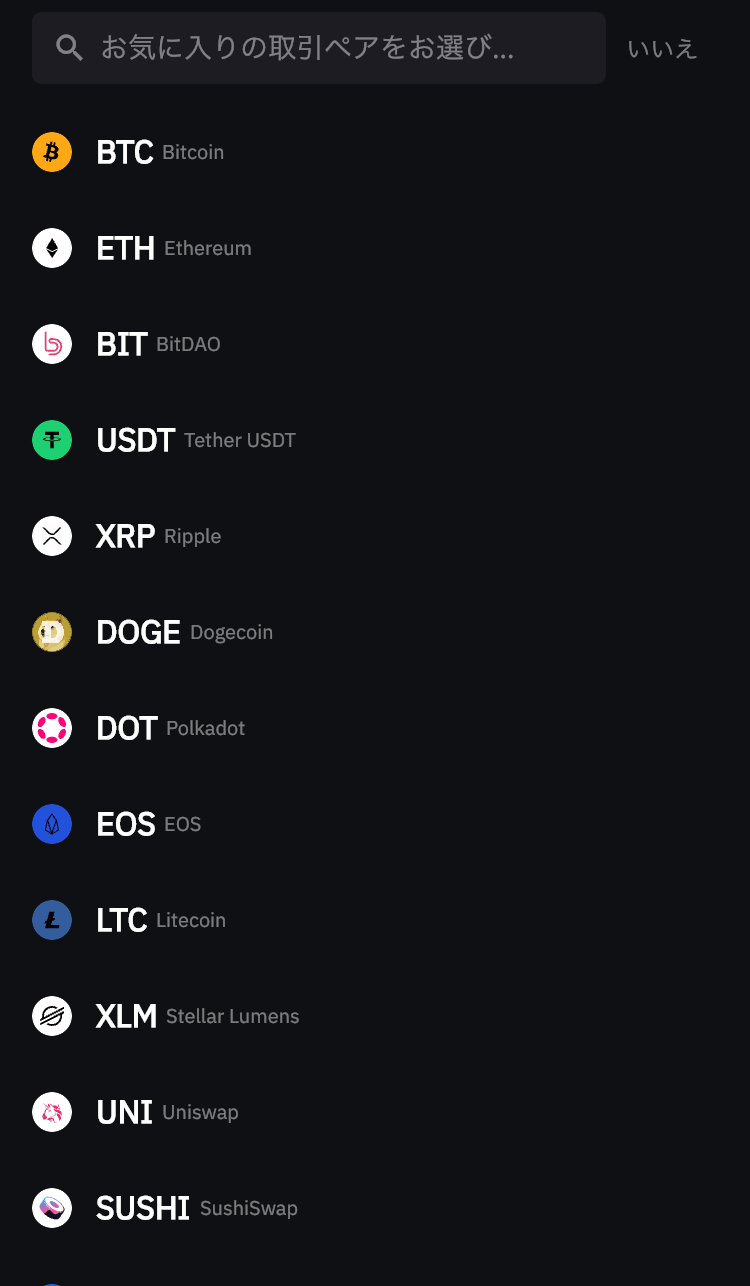Select XLM Stellar Lumens
Screen dimensions: 750x1286
[375, 1016]
